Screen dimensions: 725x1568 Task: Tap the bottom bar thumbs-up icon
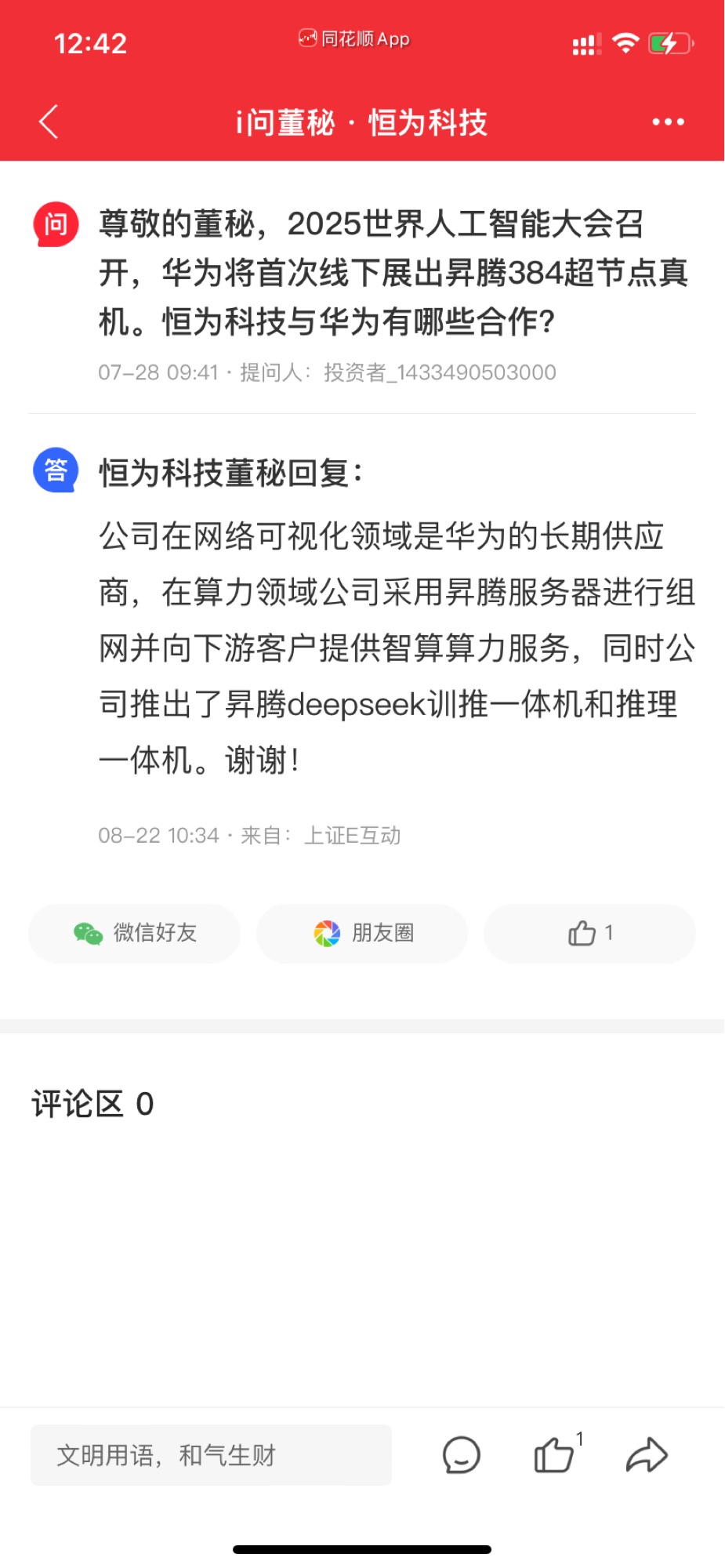coord(555,1455)
